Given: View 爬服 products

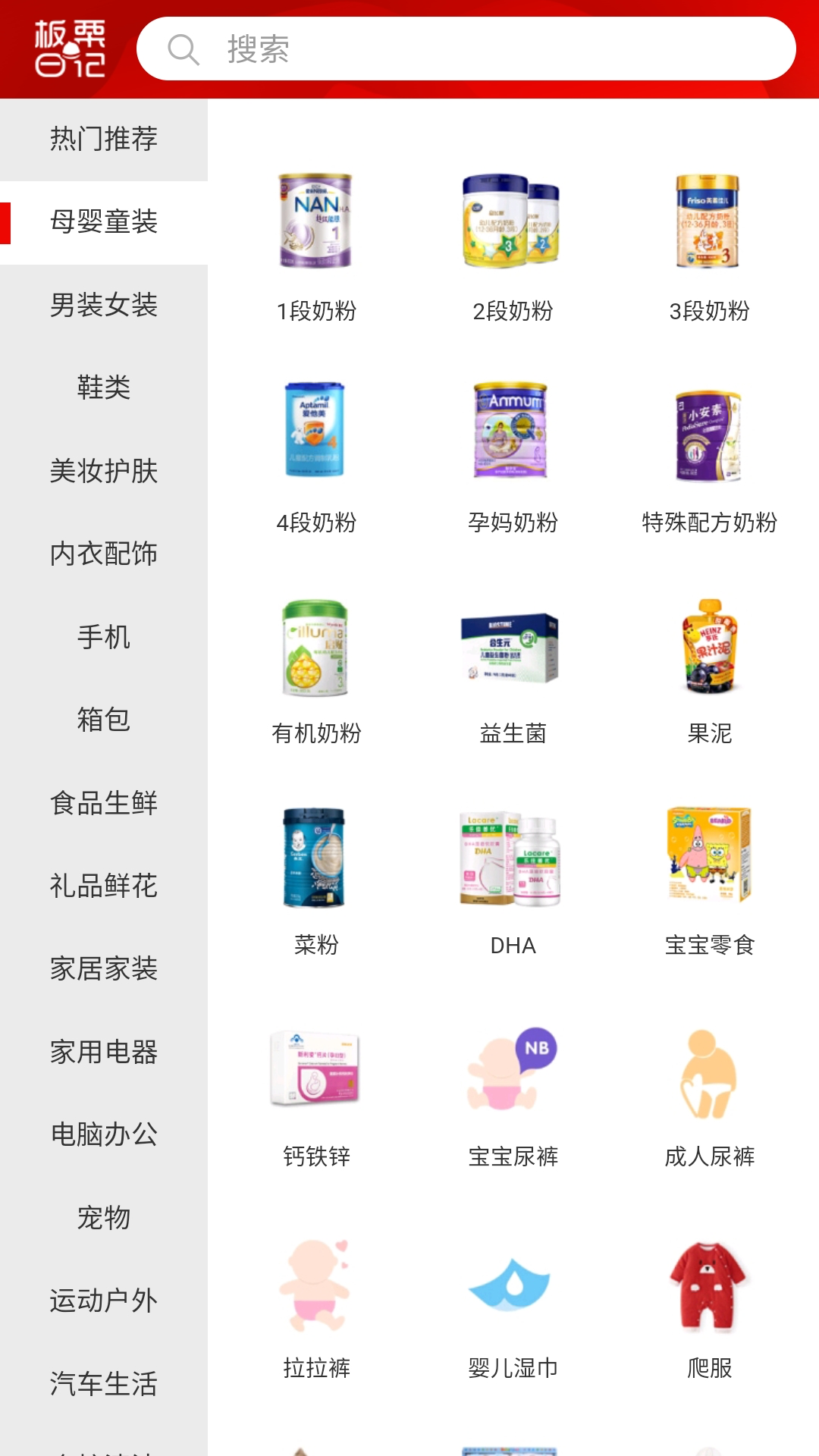Looking at the screenshot, I should point(709,1304).
